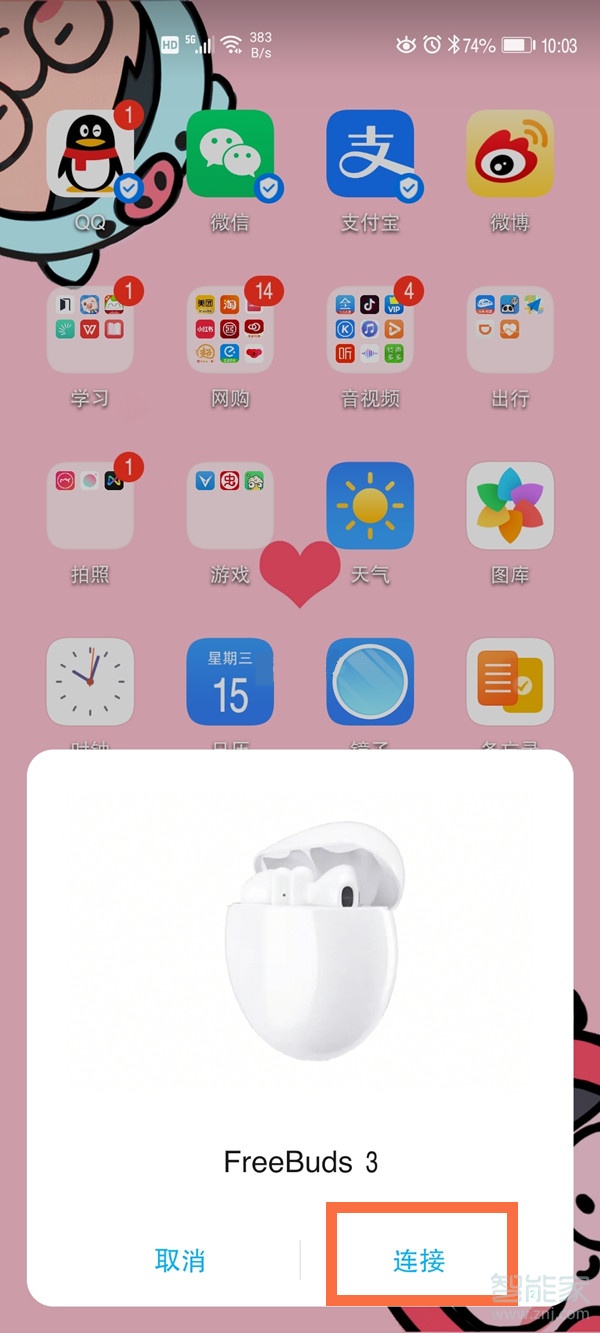Launch the mirror app
This screenshot has height=1333, width=600.
coord(370,682)
